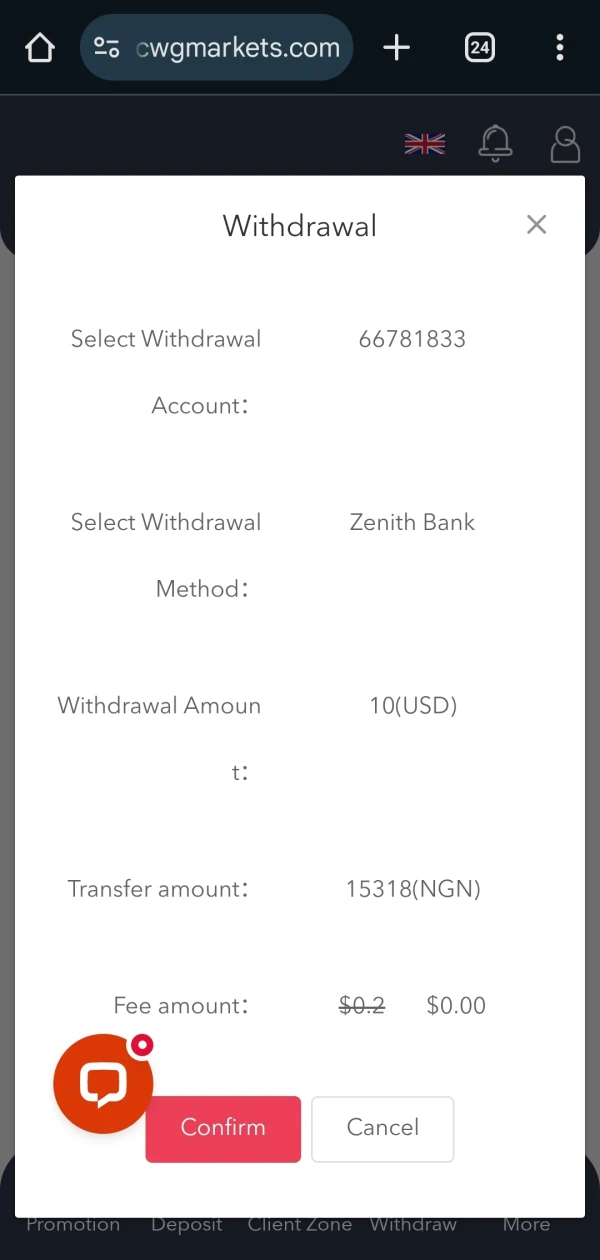
Task: Open the live chat bubble
Action: [x=103, y=1084]
